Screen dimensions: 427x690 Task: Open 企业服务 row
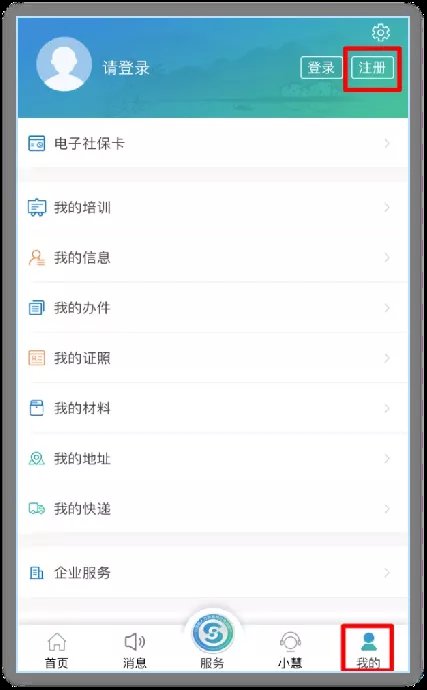coord(213,573)
